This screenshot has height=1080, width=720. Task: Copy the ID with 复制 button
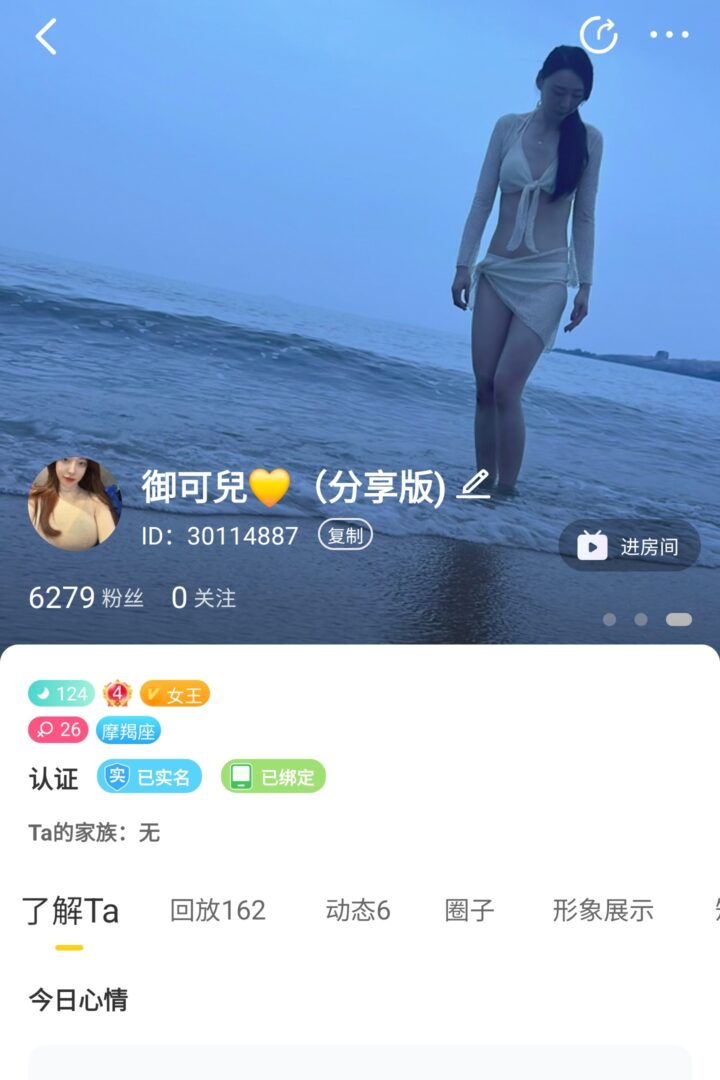(x=345, y=535)
